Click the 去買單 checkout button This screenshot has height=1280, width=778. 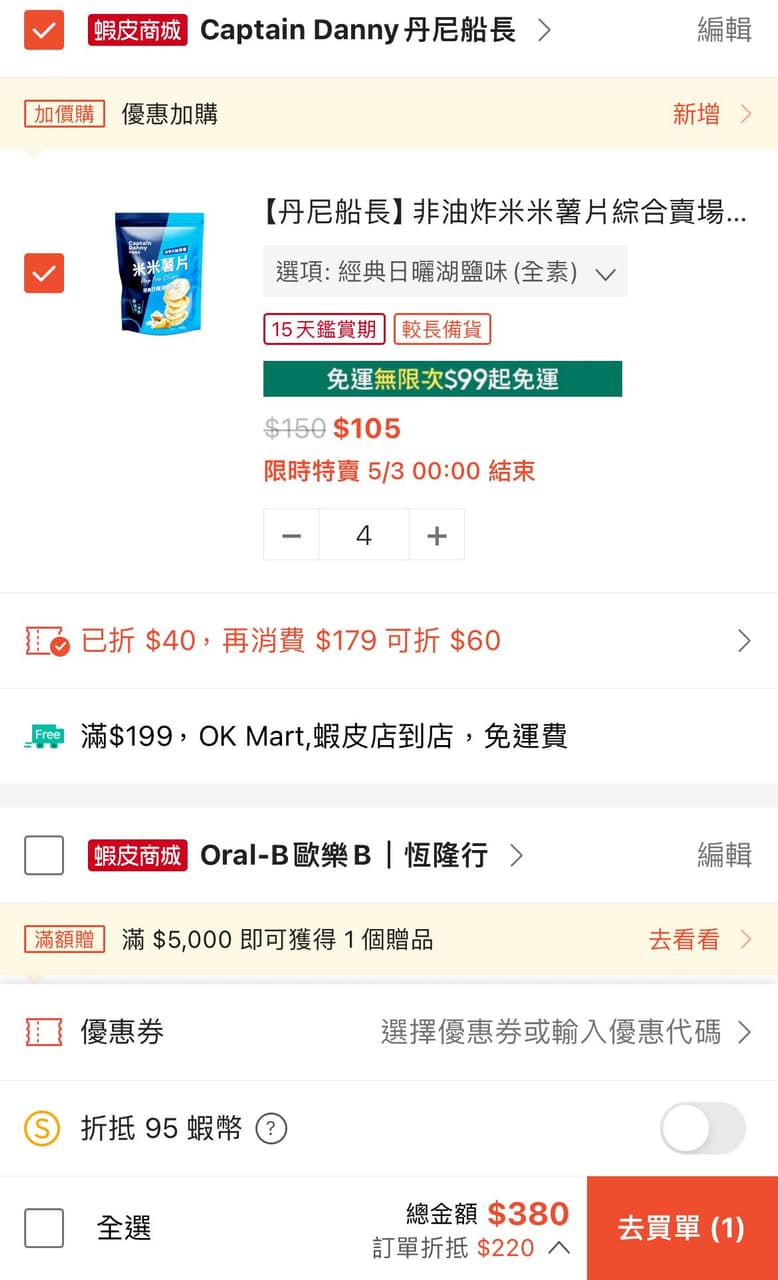[681, 1228]
